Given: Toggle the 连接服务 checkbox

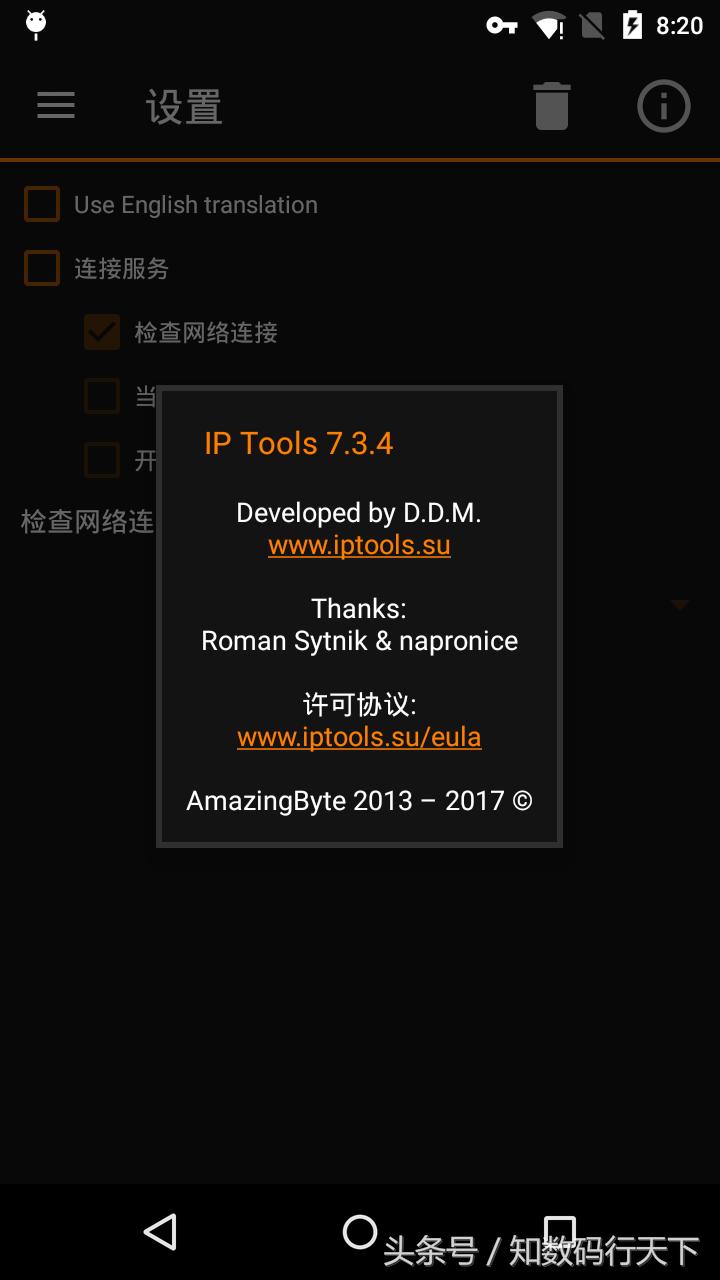Looking at the screenshot, I should (42, 268).
